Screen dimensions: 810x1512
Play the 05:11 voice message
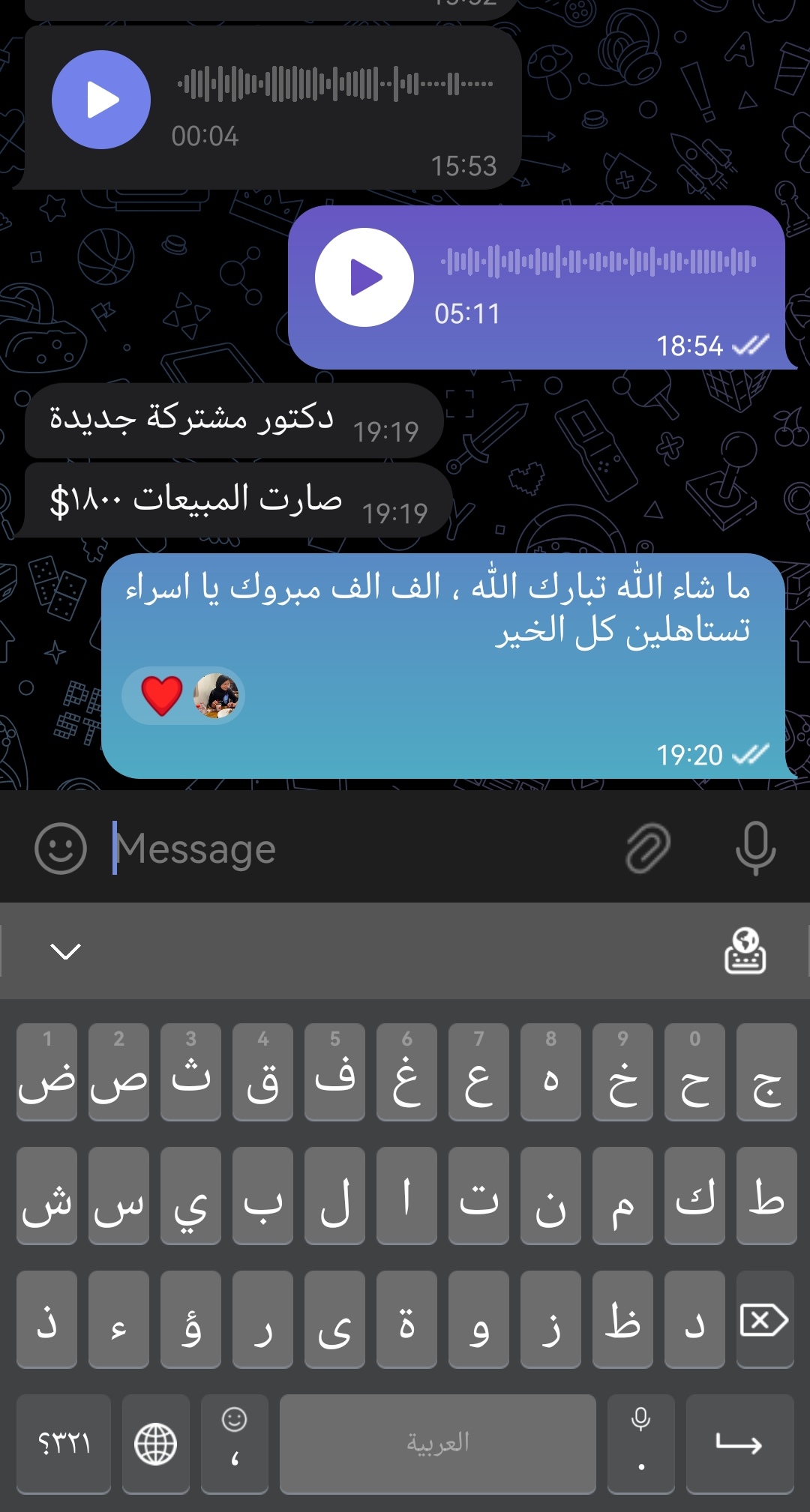coord(364,277)
